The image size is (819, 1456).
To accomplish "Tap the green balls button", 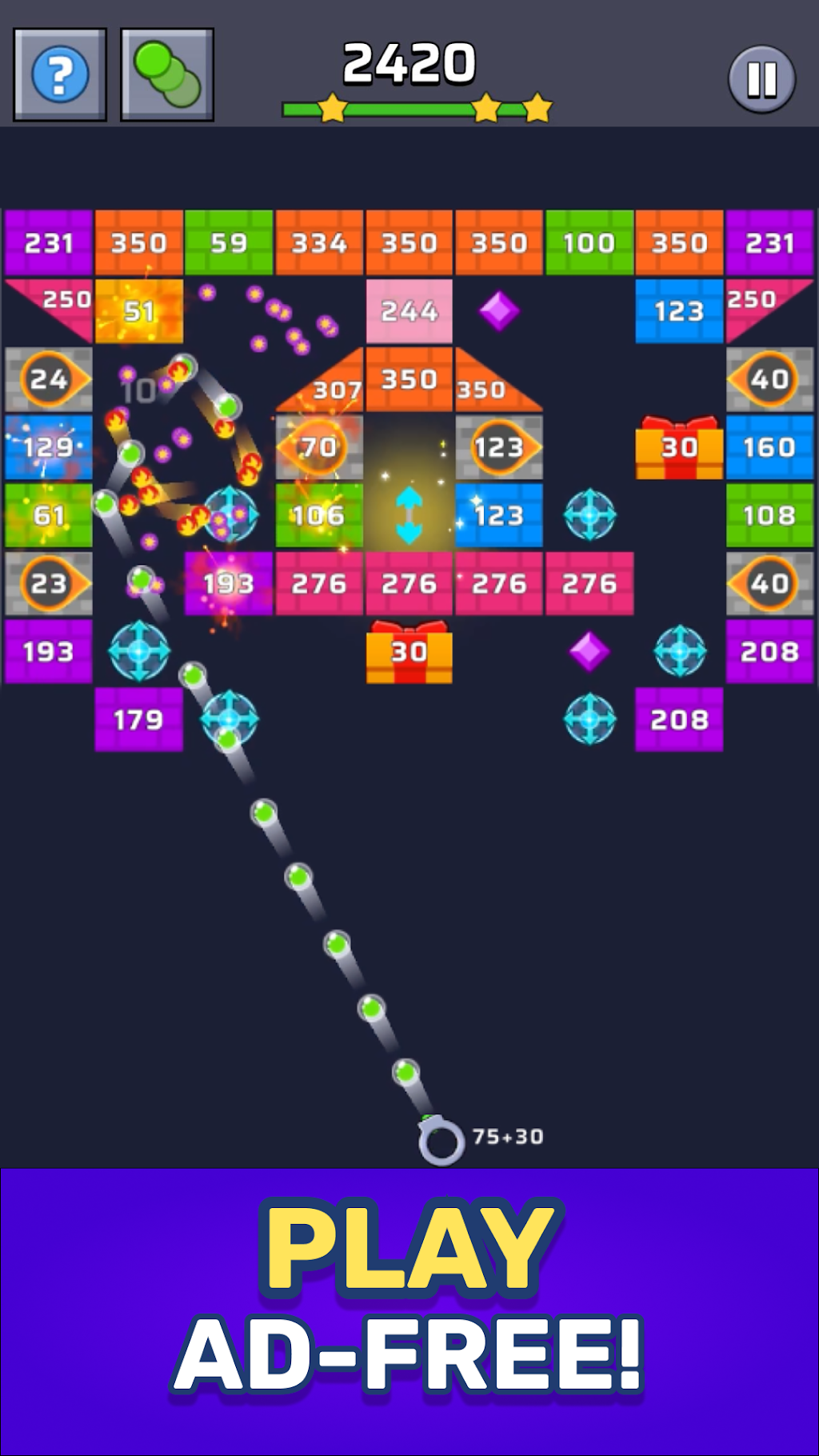I will [167, 75].
